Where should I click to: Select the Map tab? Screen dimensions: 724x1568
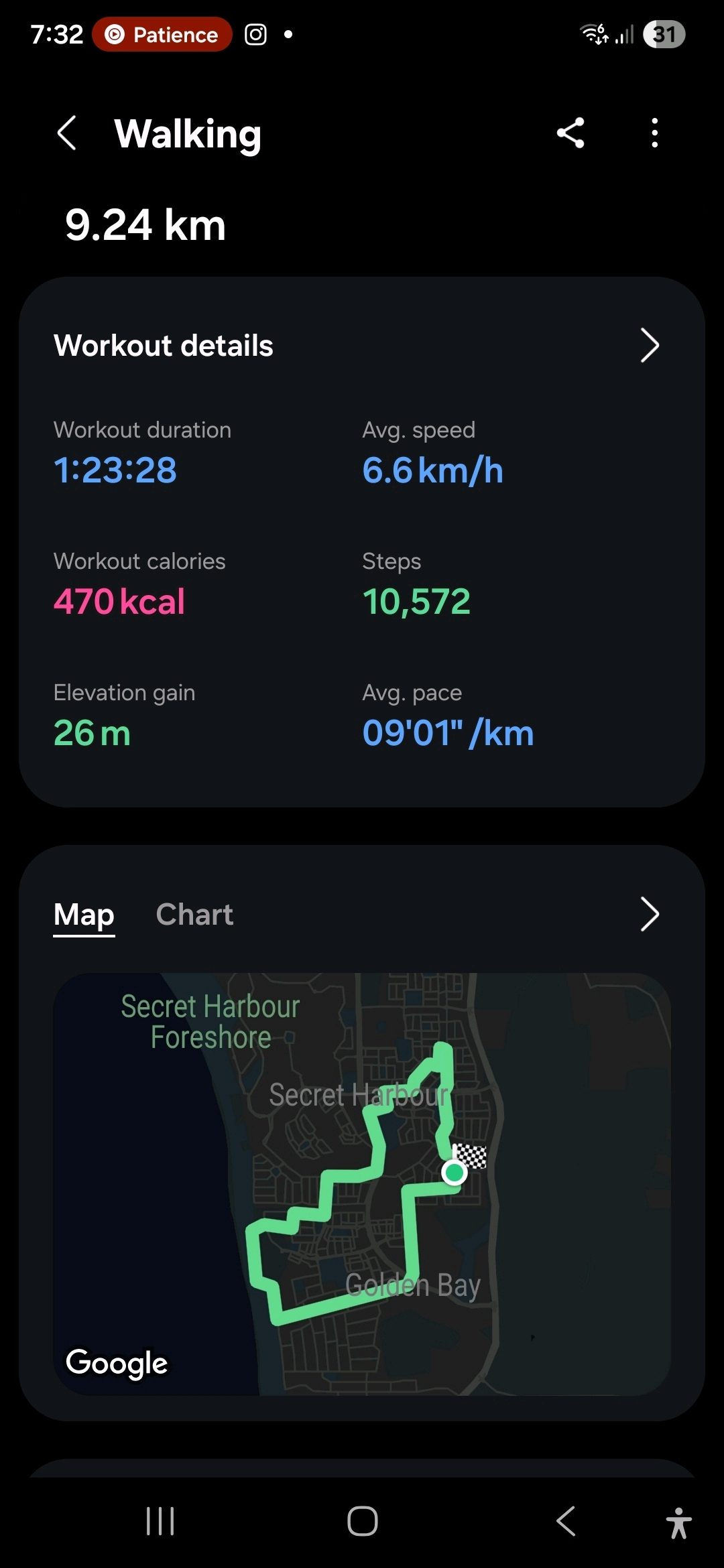(84, 915)
